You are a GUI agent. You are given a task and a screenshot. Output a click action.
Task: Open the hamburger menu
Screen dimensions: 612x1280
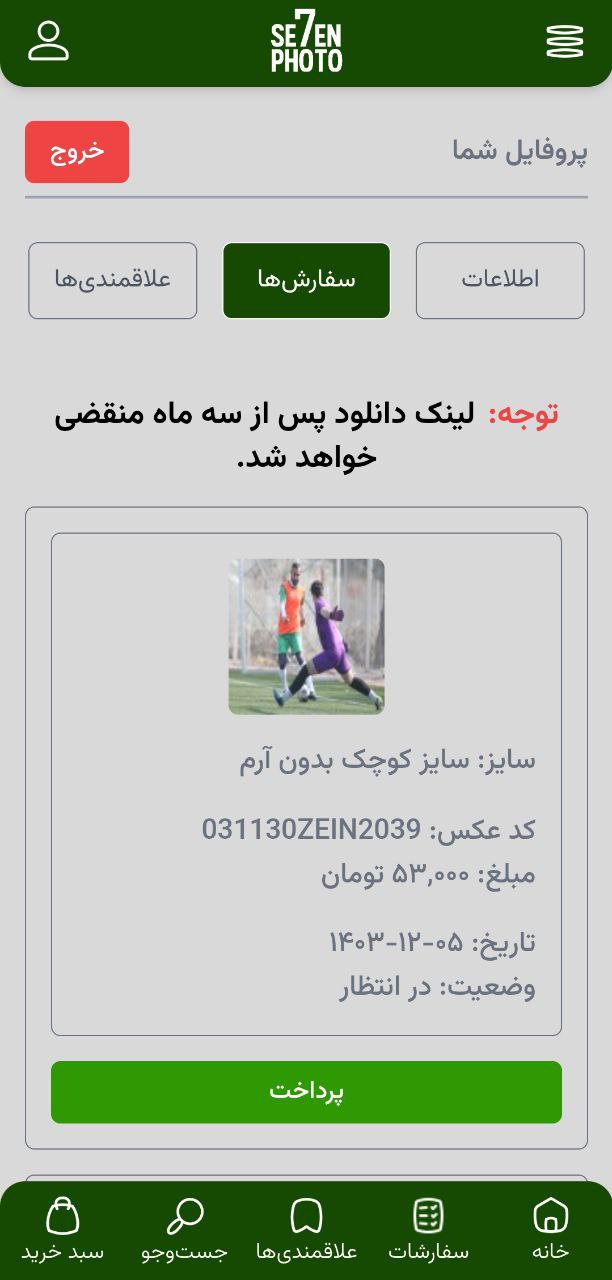(564, 41)
